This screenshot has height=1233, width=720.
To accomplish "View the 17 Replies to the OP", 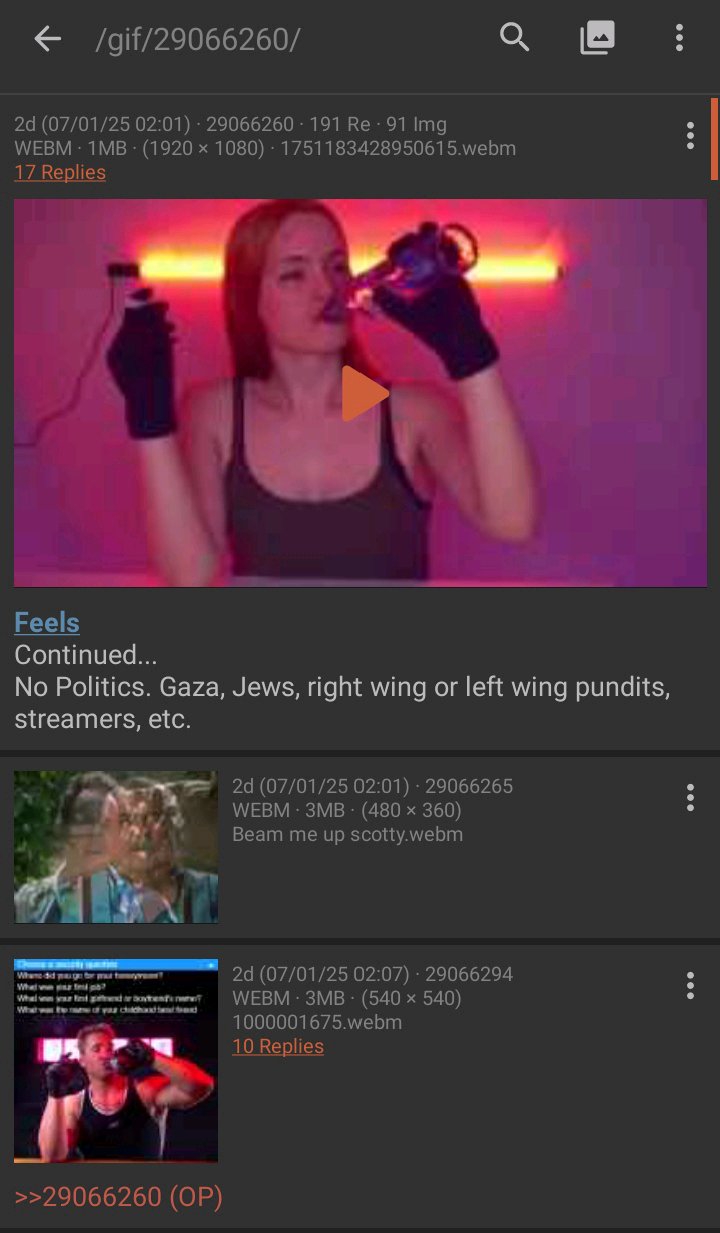I will [x=60, y=172].
